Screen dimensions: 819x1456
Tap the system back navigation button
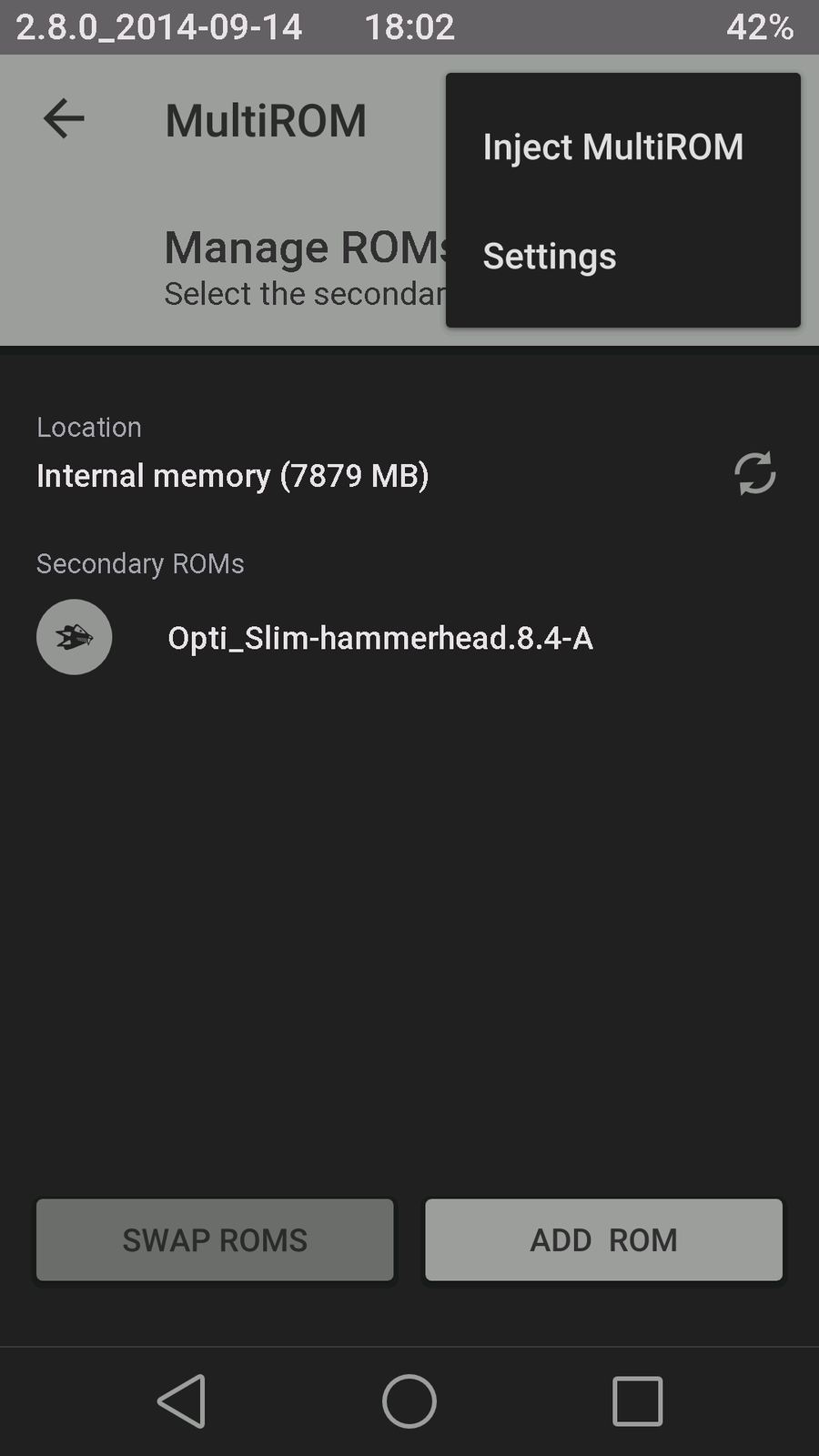[182, 1400]
